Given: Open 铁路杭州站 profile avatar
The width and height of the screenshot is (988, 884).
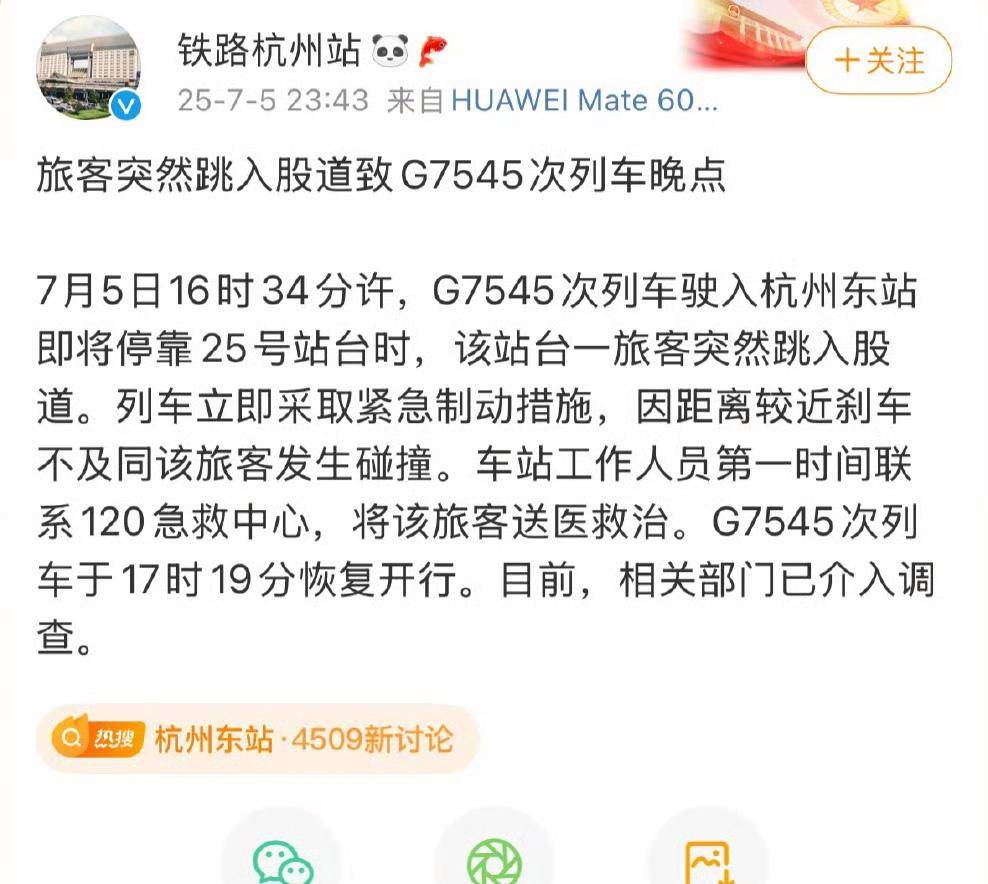Looking at the screenshot, I should click(89, 68).
